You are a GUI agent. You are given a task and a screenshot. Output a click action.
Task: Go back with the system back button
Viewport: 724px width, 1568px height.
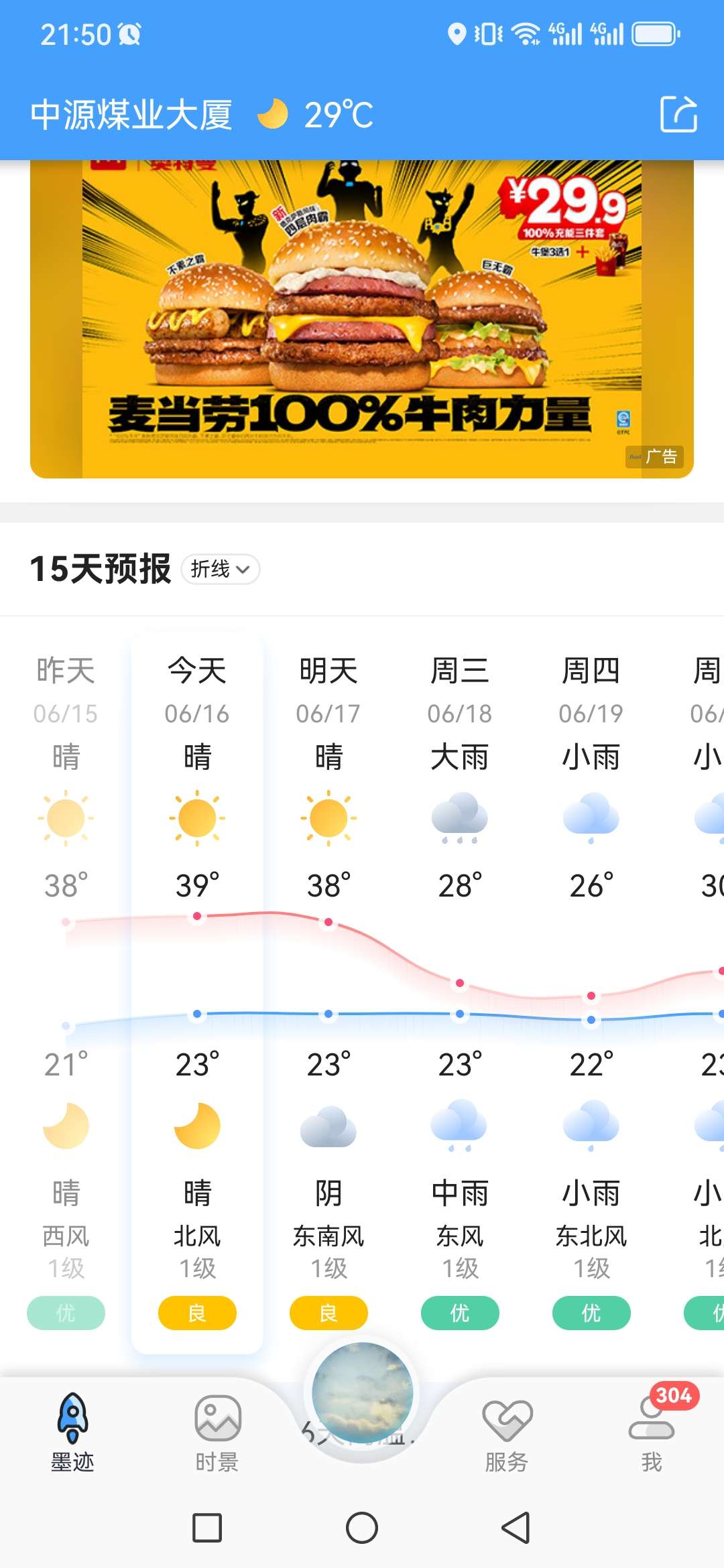(x=516, y=1528)
